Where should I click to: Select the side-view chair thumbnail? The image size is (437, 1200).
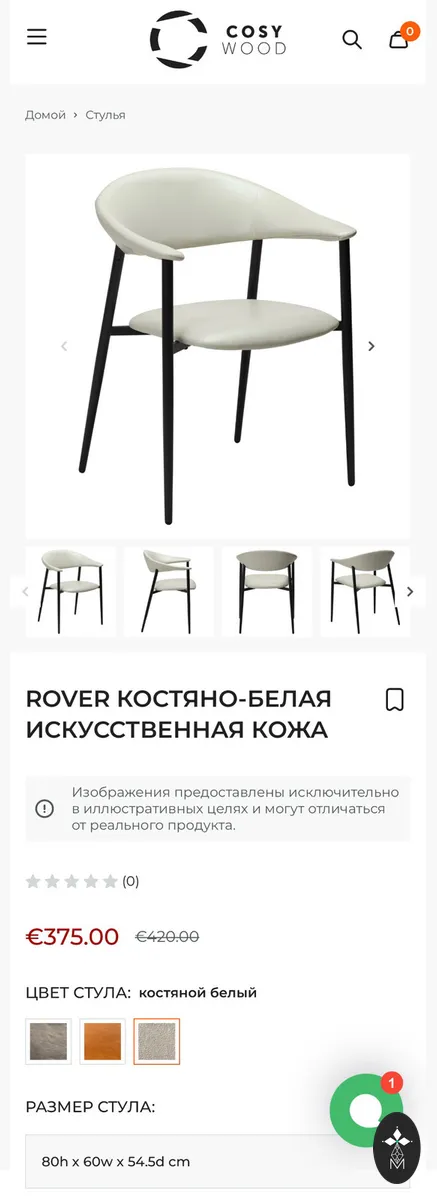[x=169, y=592]
